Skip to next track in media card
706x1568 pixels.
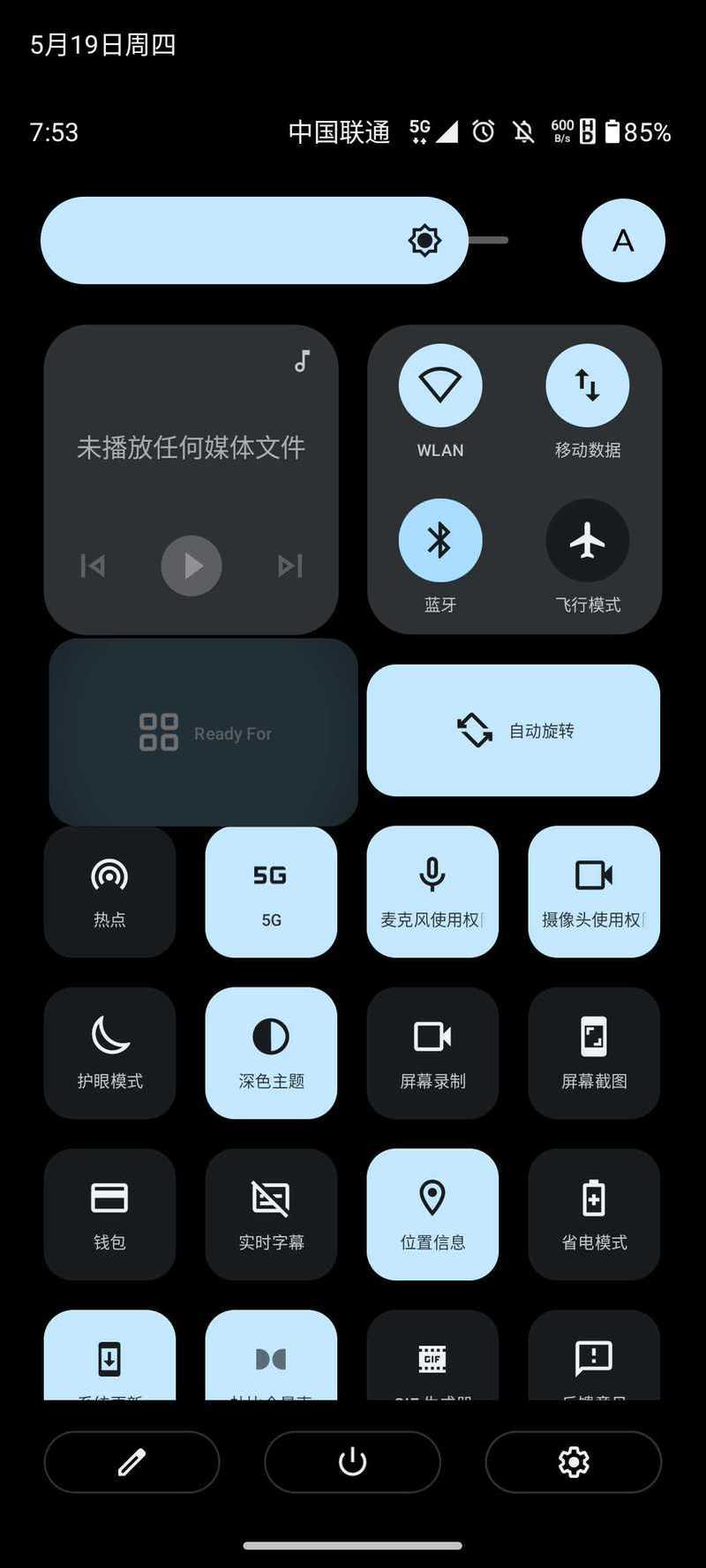(x=290, y=566)
